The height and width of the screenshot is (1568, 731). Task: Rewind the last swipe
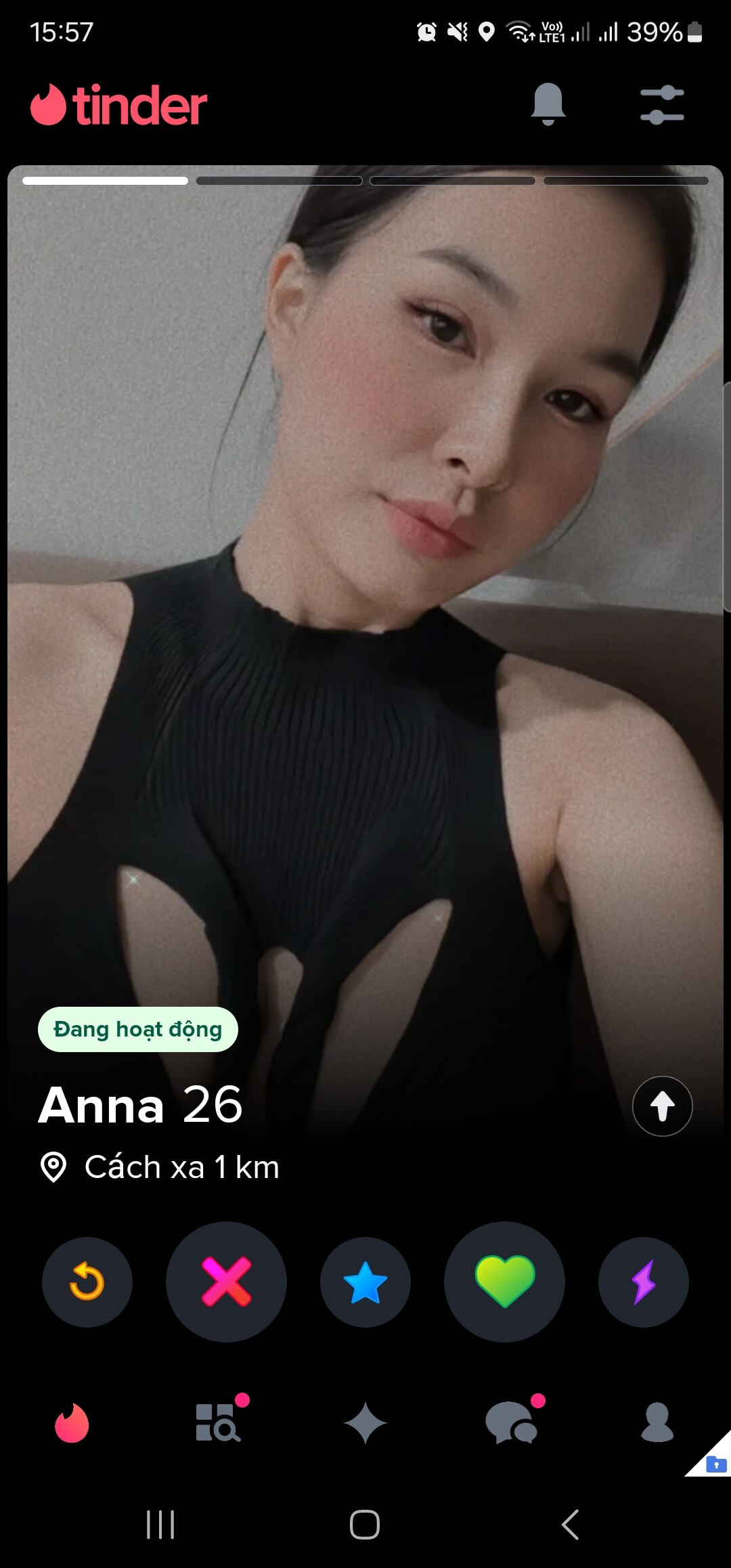(87, 1282)
